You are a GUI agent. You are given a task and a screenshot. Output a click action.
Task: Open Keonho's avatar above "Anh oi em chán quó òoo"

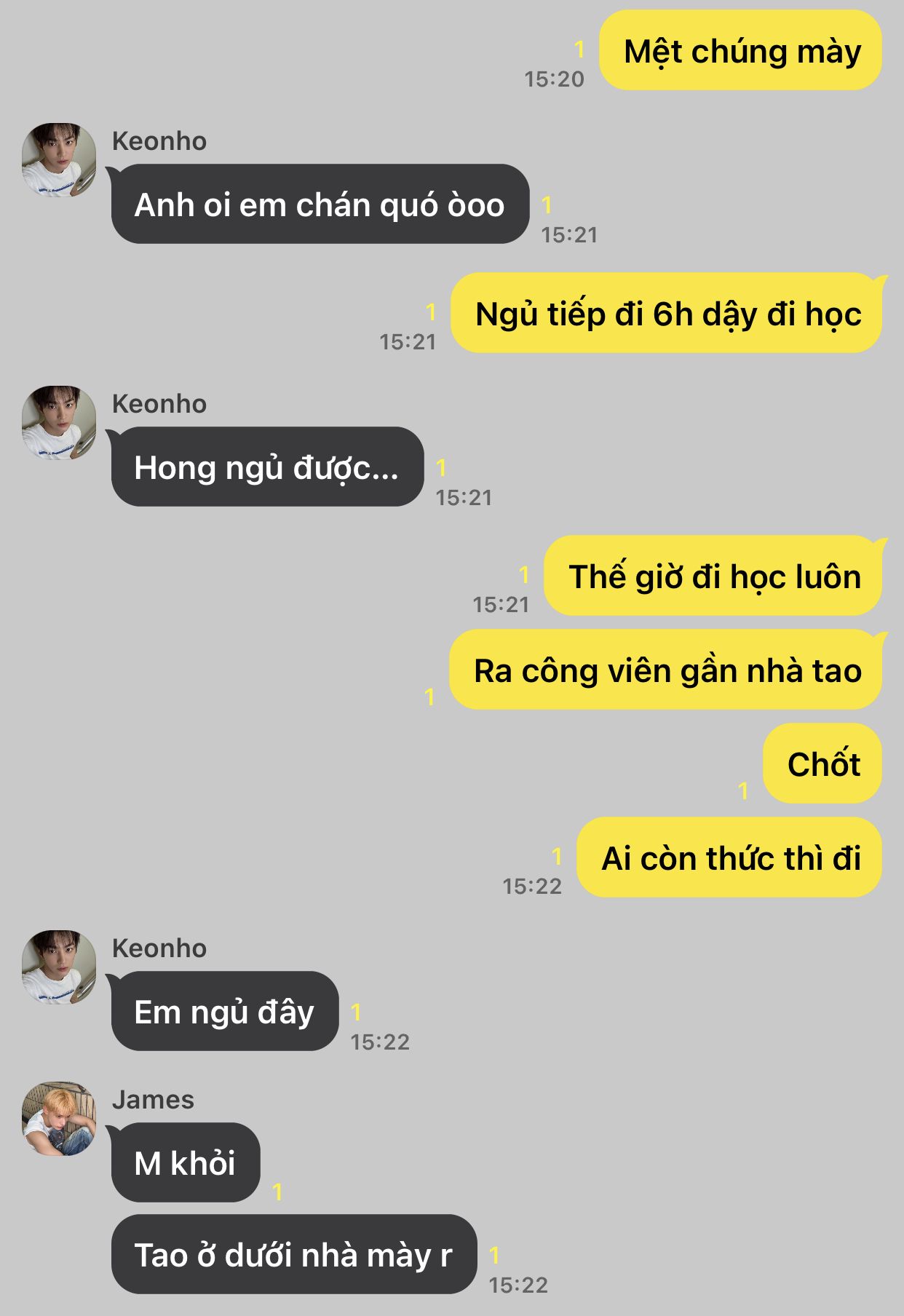(59, 160)
